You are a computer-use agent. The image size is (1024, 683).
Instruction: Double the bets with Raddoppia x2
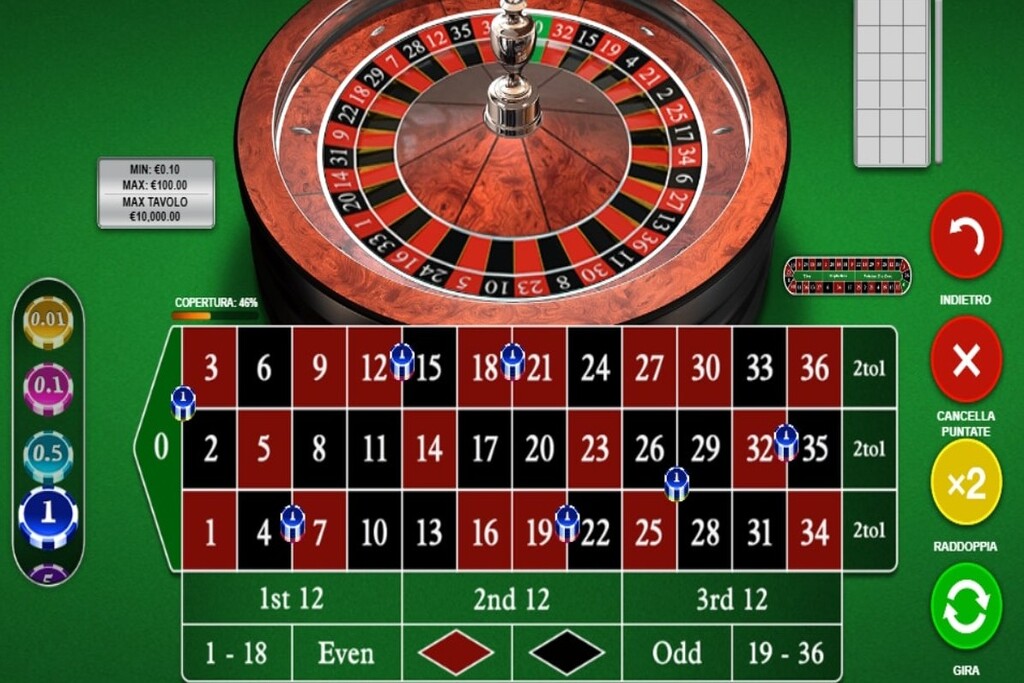tap(965, 483)
